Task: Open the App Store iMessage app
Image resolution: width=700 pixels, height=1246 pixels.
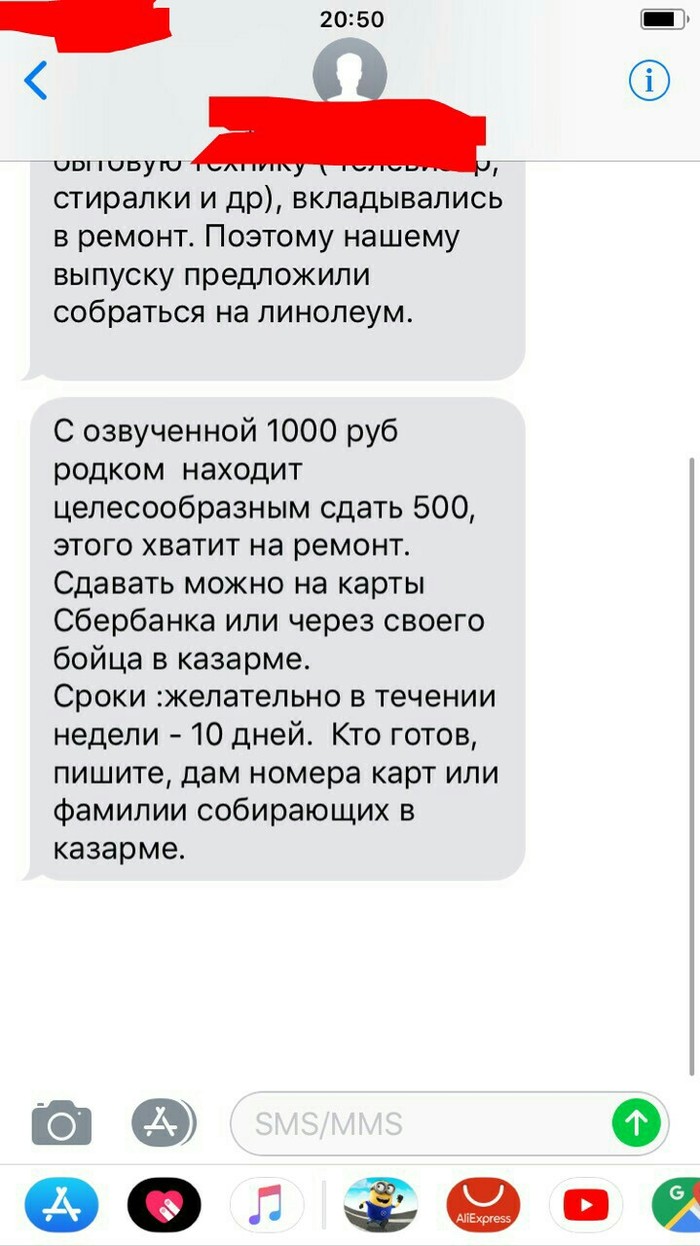Action: [61, 1205]
